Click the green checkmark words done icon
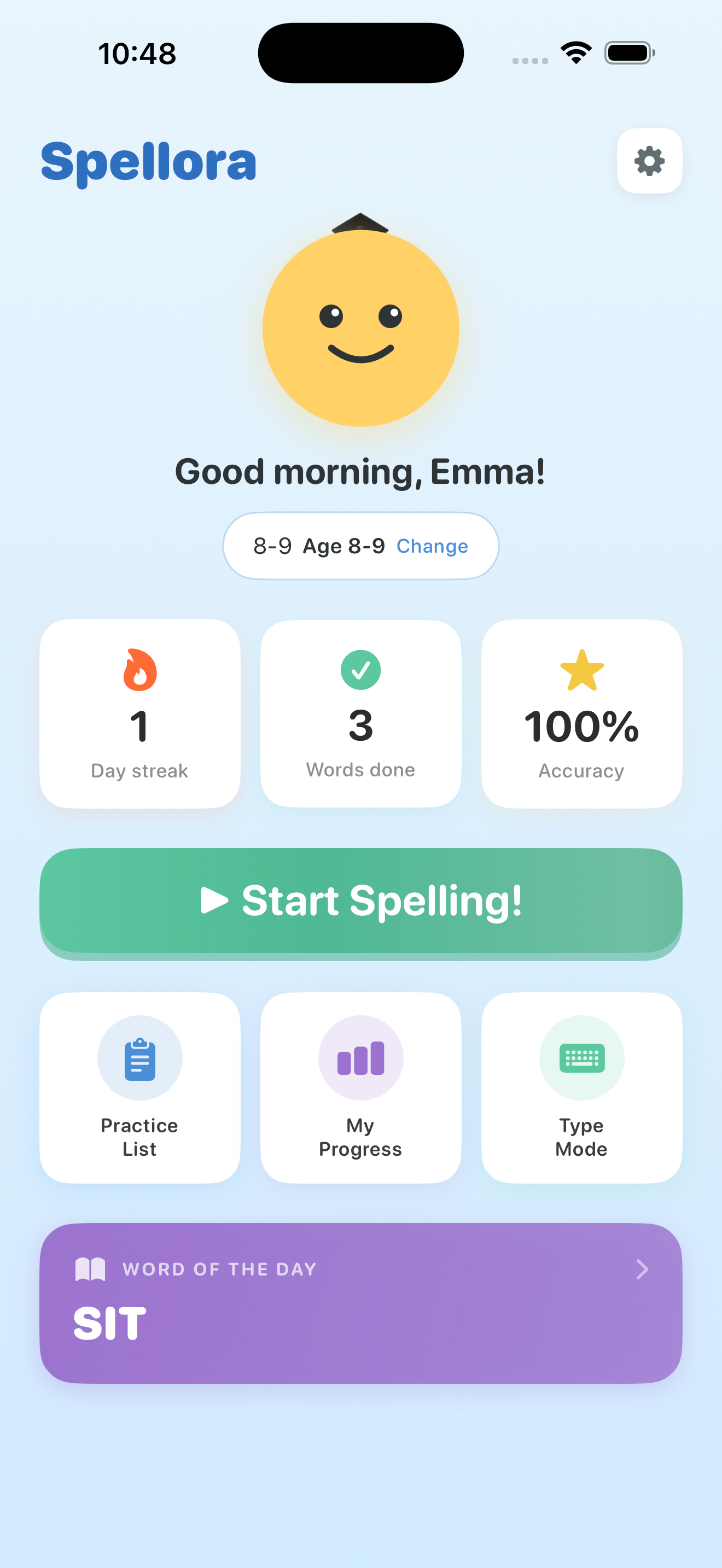 tap(360, 670)
